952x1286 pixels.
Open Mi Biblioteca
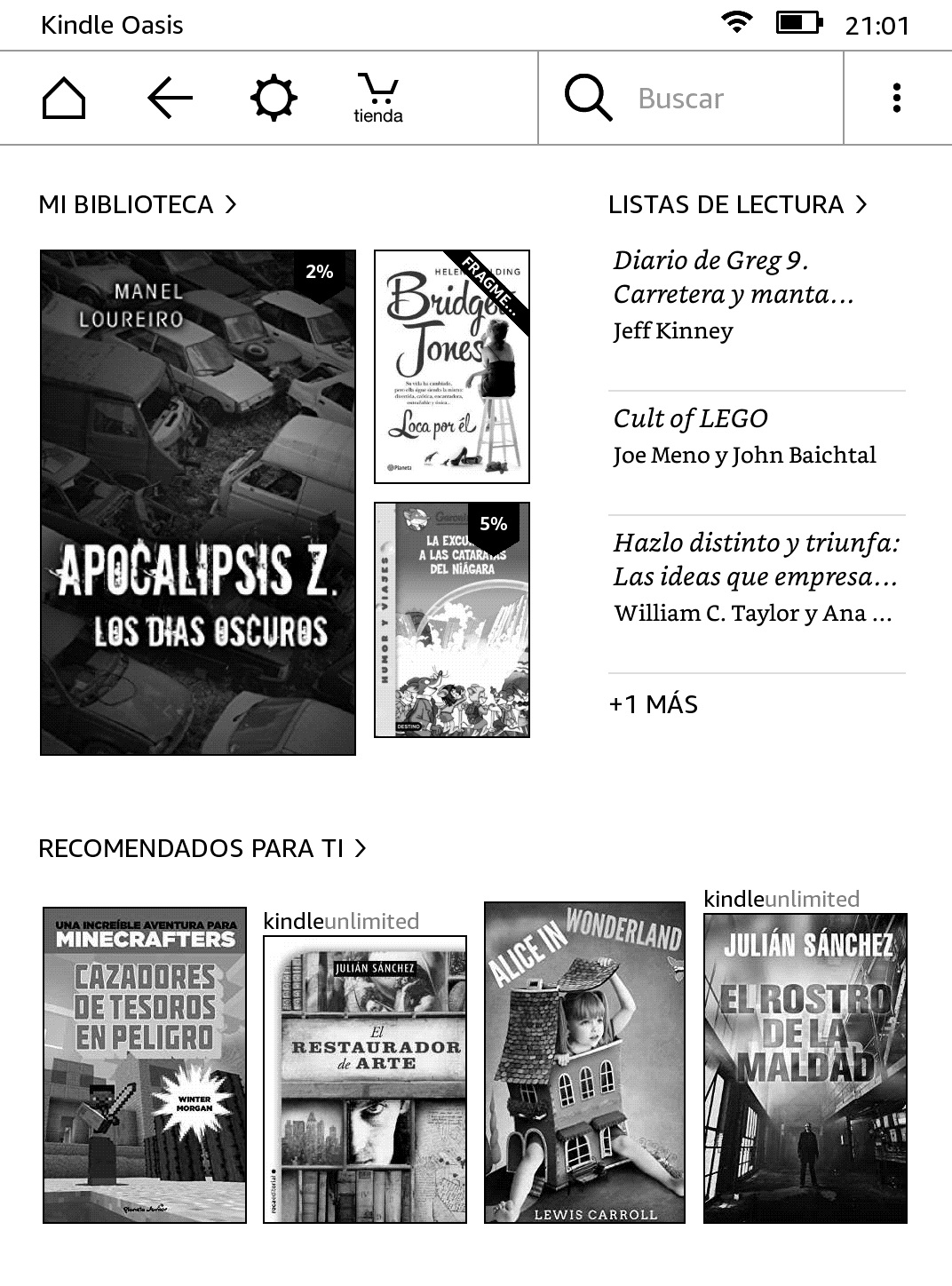point(138,205)
